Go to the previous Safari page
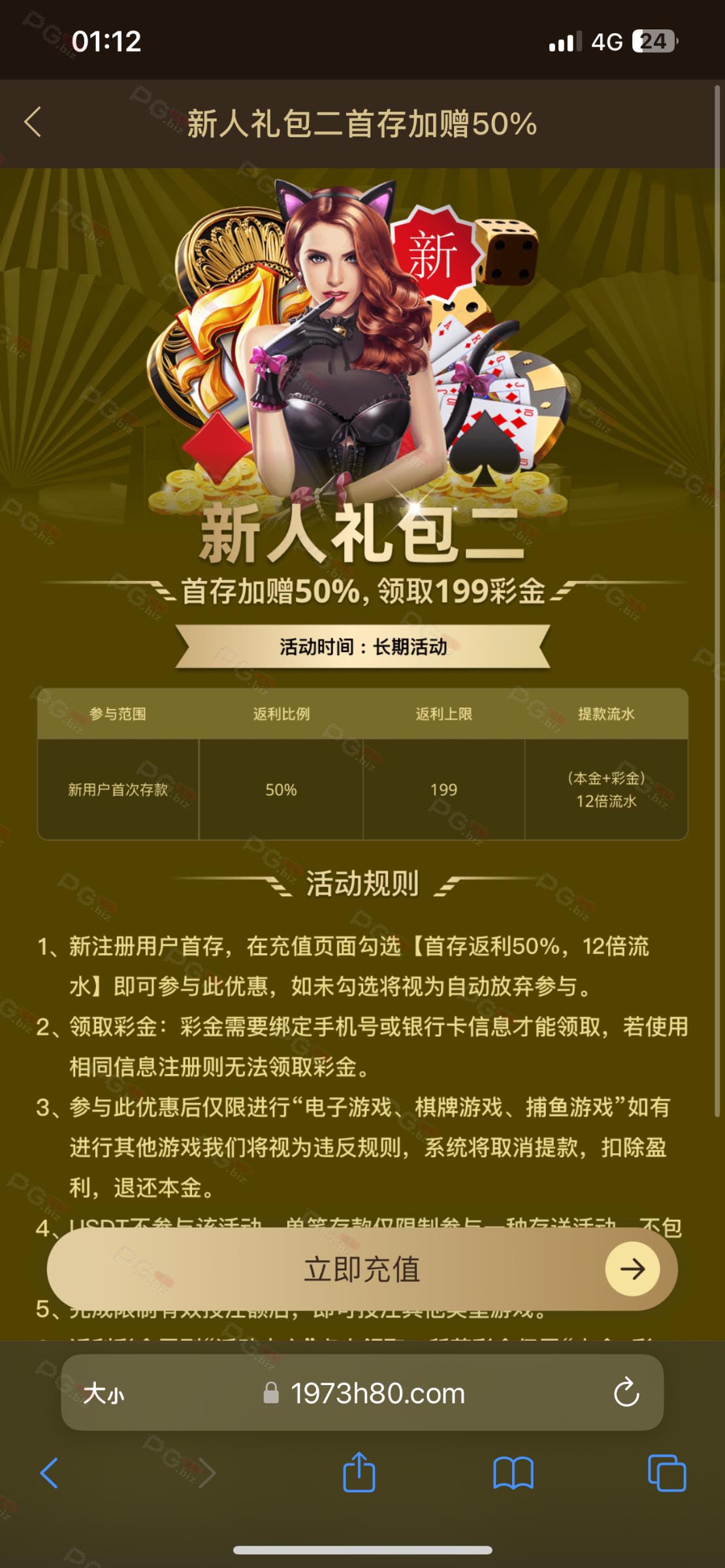Viewport: 725px width, 1568px height. (50, 1473)
